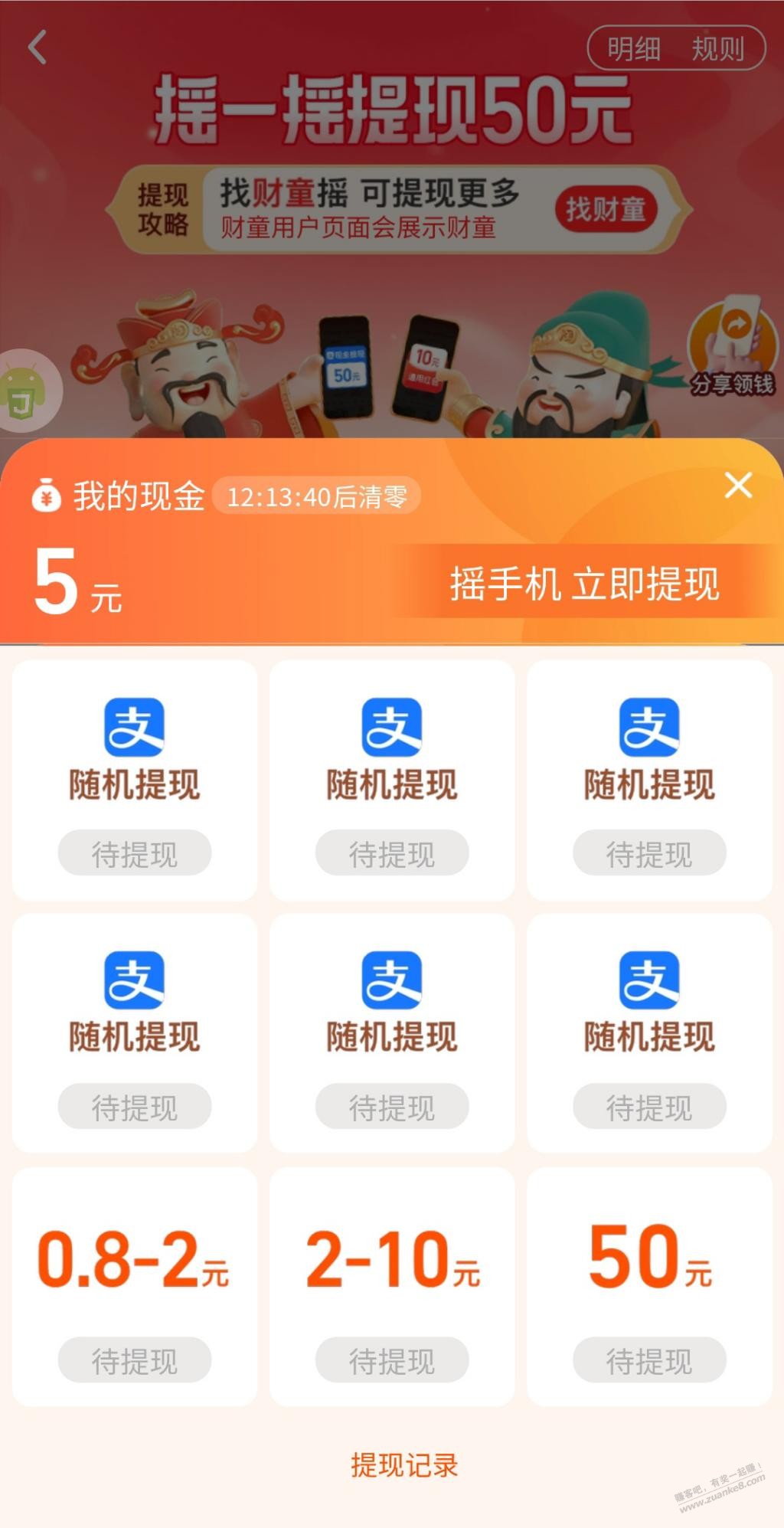784x1528 pixels.
Task: Go back using the top-left arrow
Action: pyautogui.click(x=38, y=47)
